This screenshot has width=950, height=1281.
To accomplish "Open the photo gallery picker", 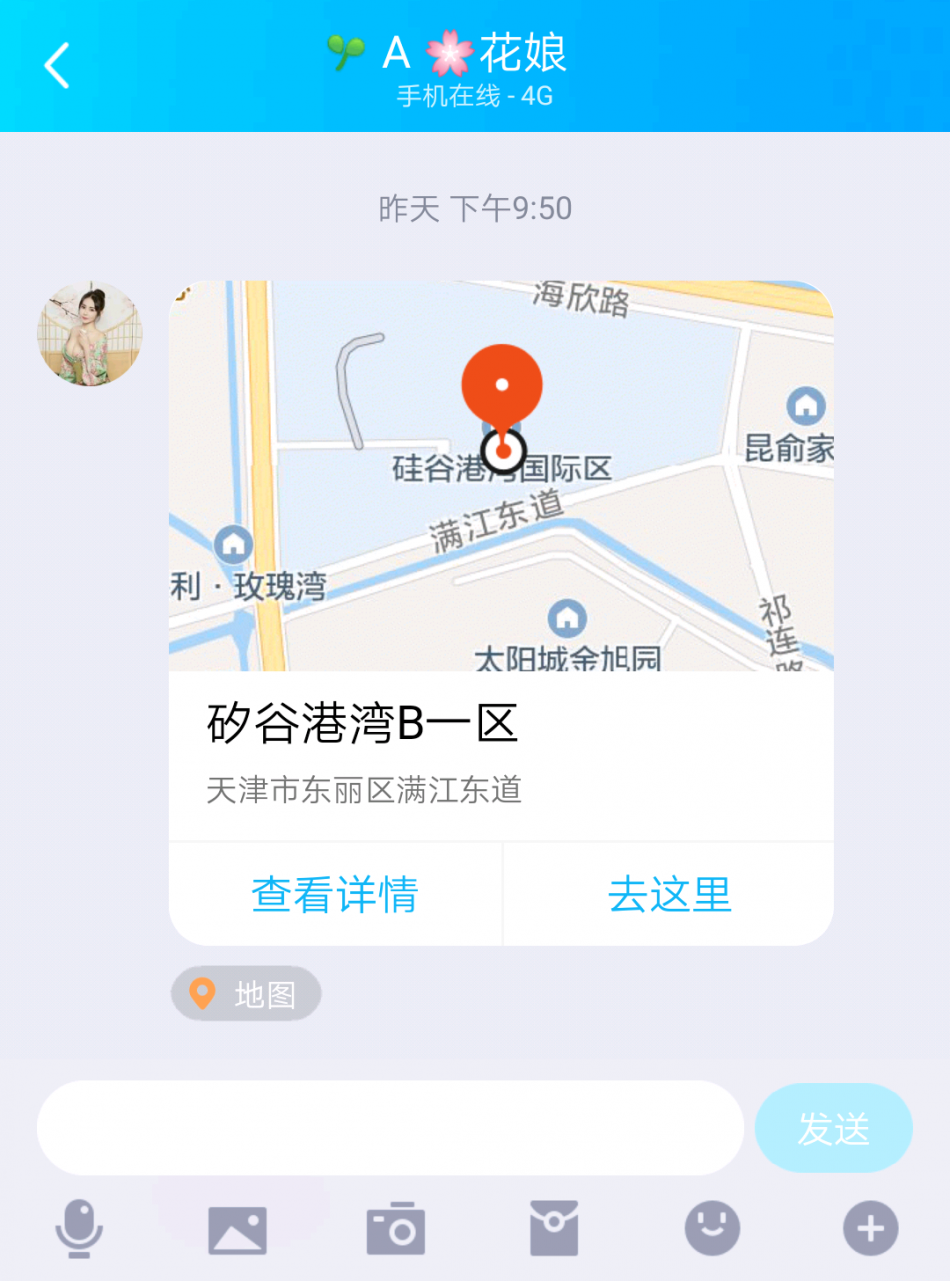I will point(237,1229).
